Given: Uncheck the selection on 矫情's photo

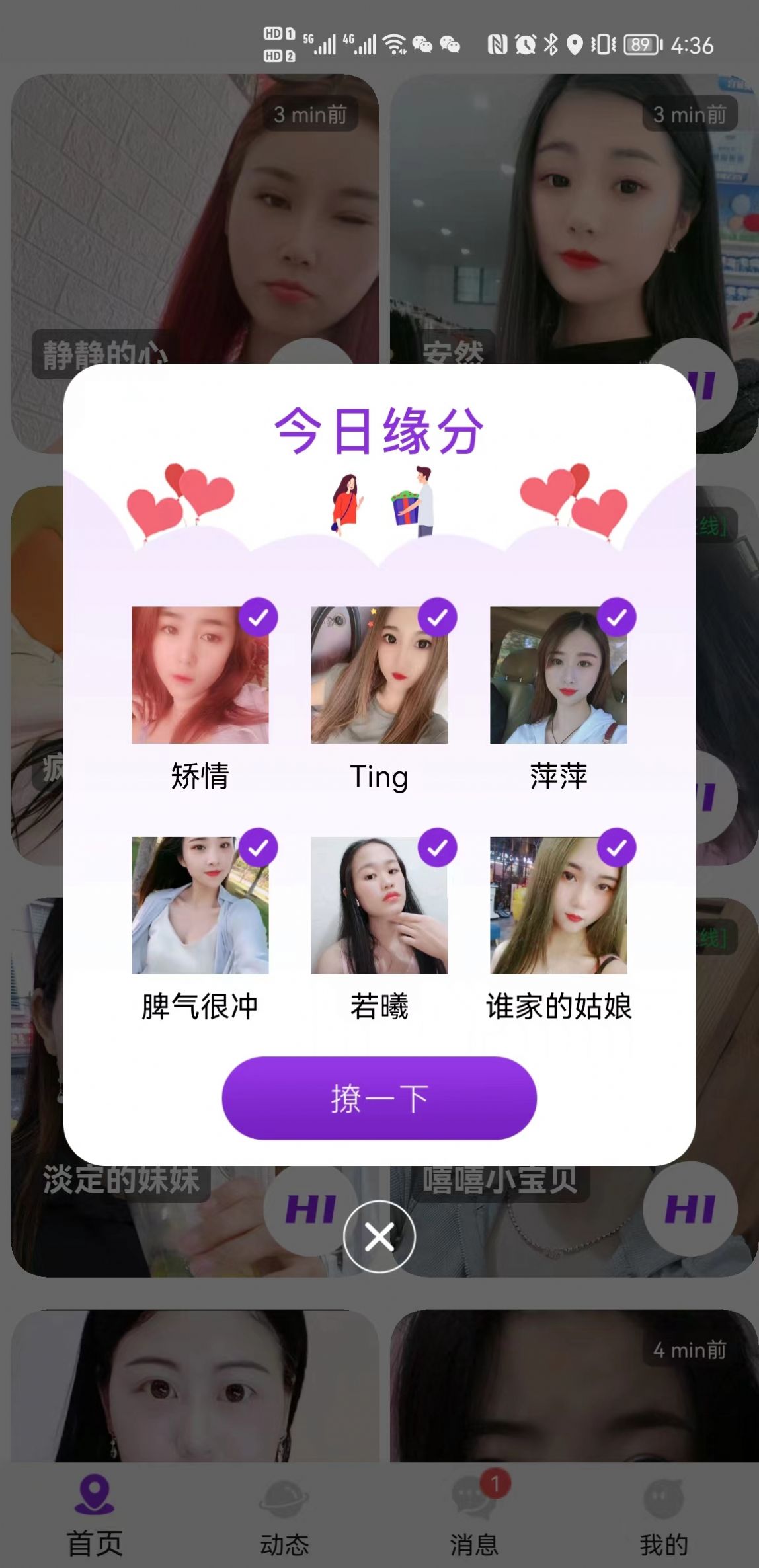Looking at the screenshot, I should tap(259, 617).
